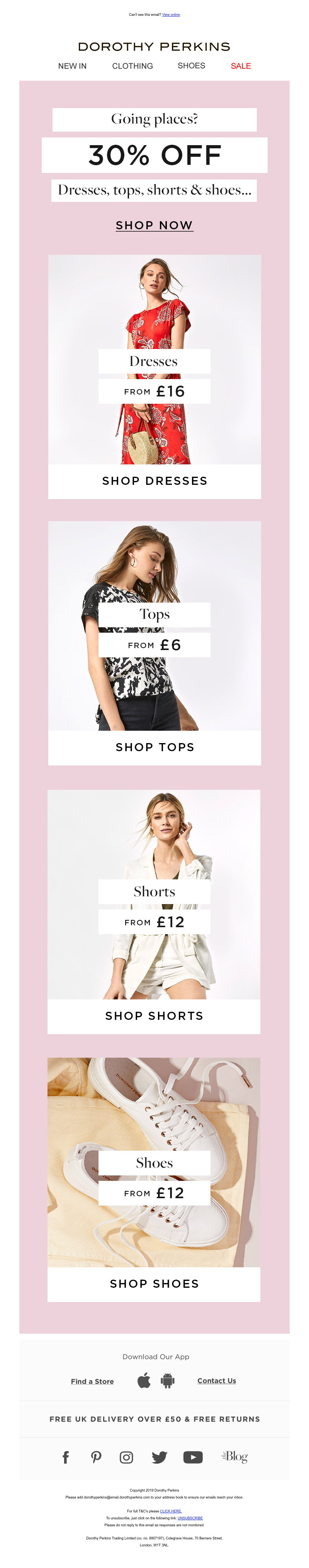Screen dimensions: 309x1568
Task: Download the app for Android
Action: click(168, 1380)
